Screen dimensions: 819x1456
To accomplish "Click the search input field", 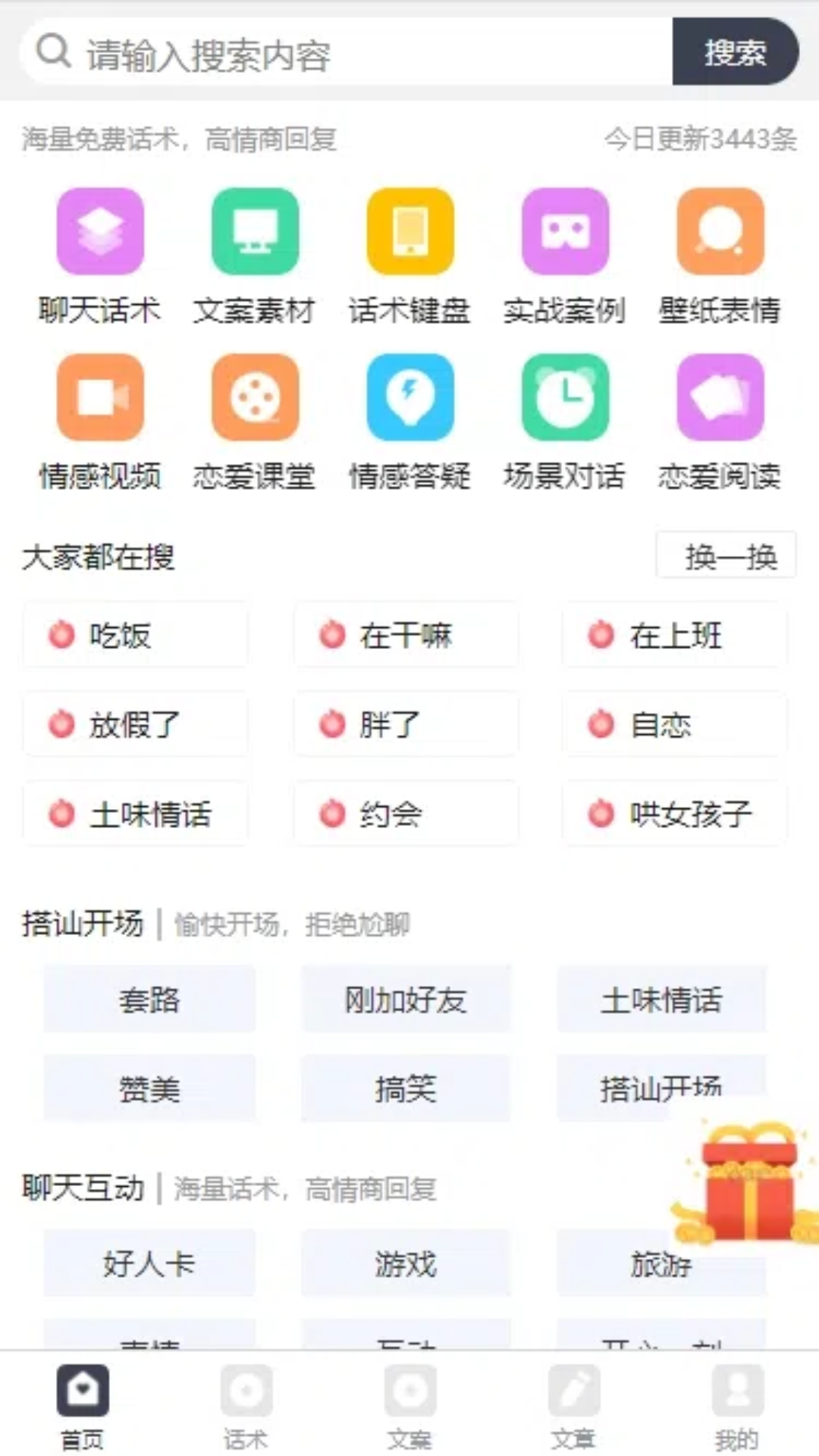I will click(x=341, y=53).
